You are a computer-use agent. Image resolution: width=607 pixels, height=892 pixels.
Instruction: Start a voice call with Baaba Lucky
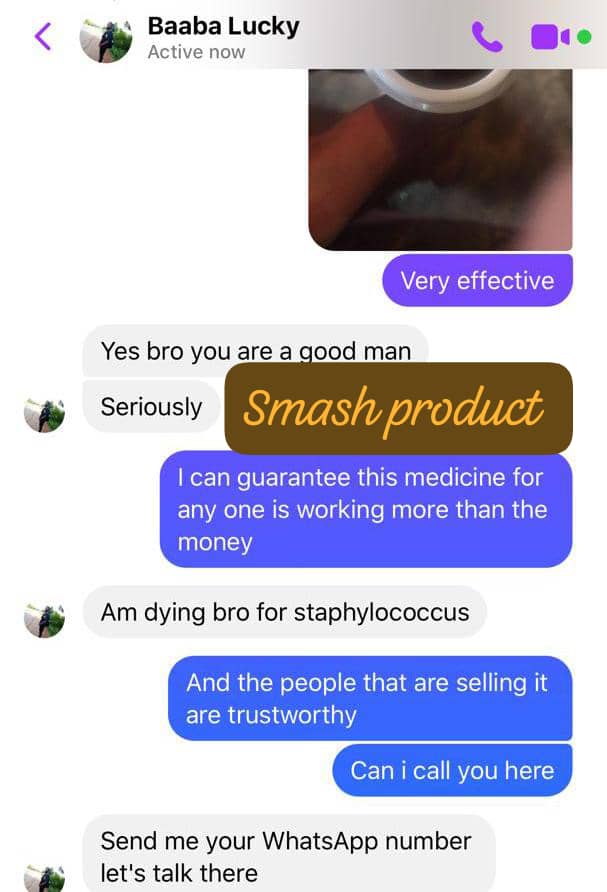[x=486, y=37]
